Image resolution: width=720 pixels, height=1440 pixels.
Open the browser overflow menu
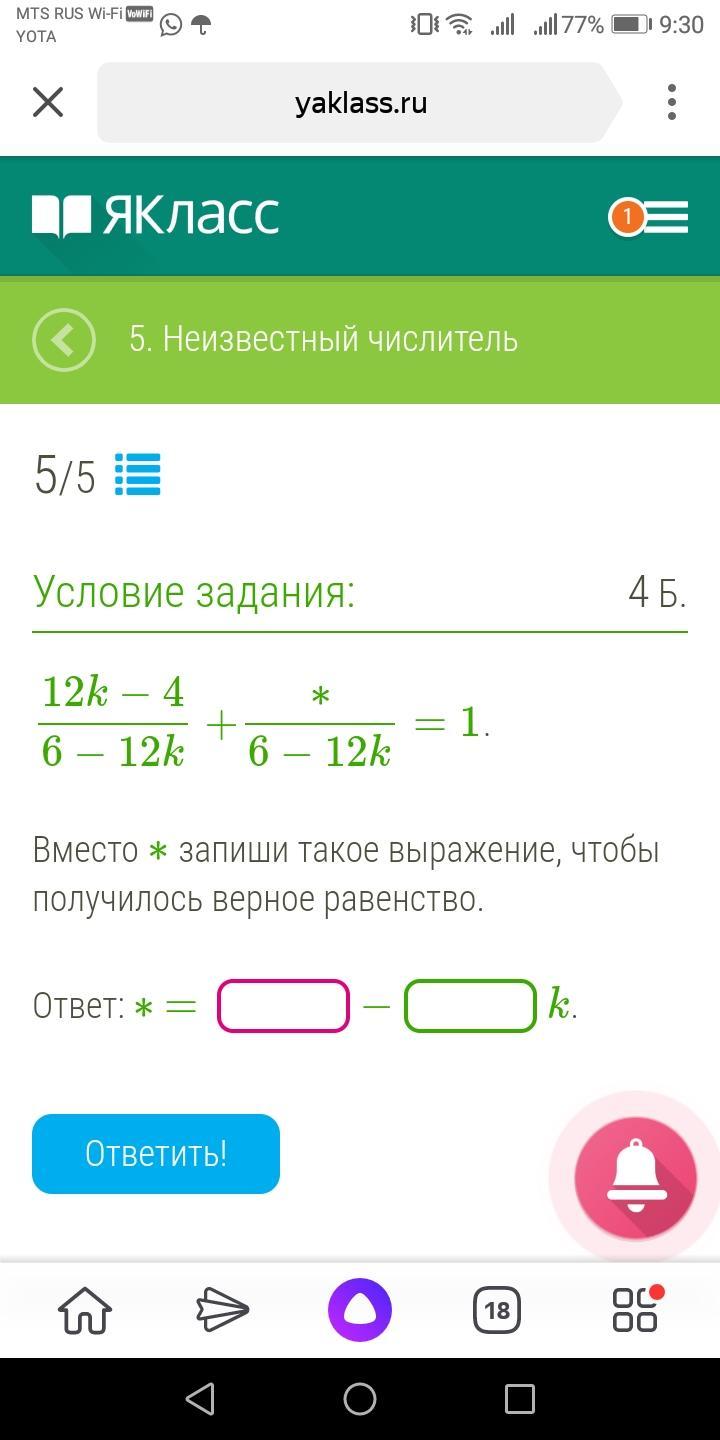pyautogui.click(x=671, y=102)
